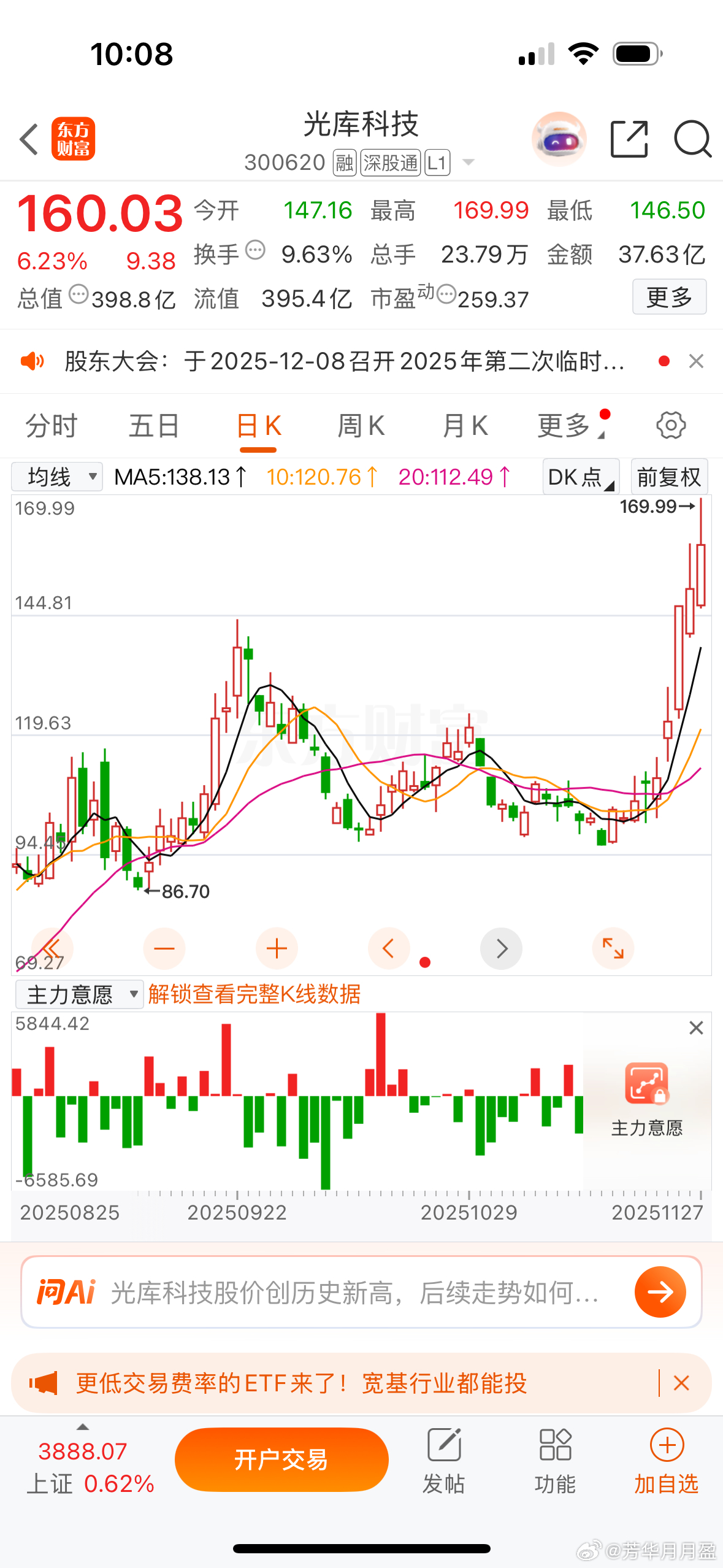The width and height of the screenshot is (723, 1568).
Task: Close the ETF promotion banner
Action: click(x=681, y=1383)
